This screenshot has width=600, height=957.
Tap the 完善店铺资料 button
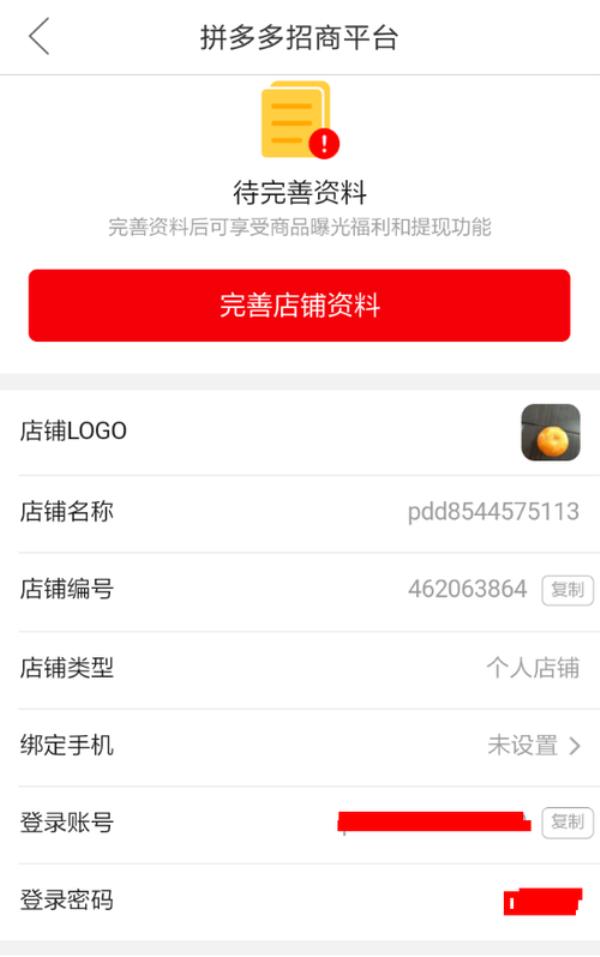point(299,306)
